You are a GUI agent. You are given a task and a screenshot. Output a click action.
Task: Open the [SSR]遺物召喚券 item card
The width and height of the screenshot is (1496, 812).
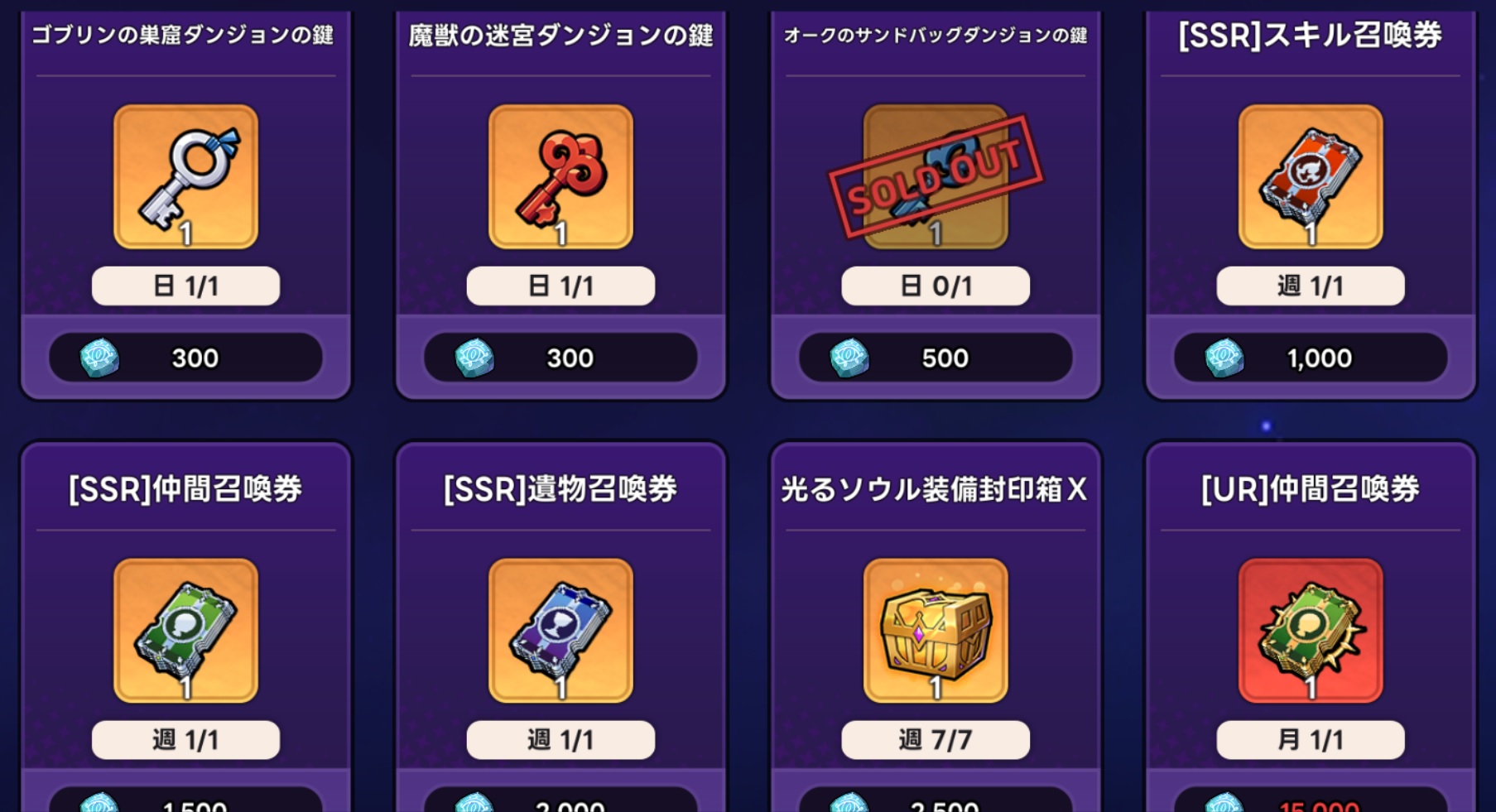pyautogui.click(x=560, y=630)
